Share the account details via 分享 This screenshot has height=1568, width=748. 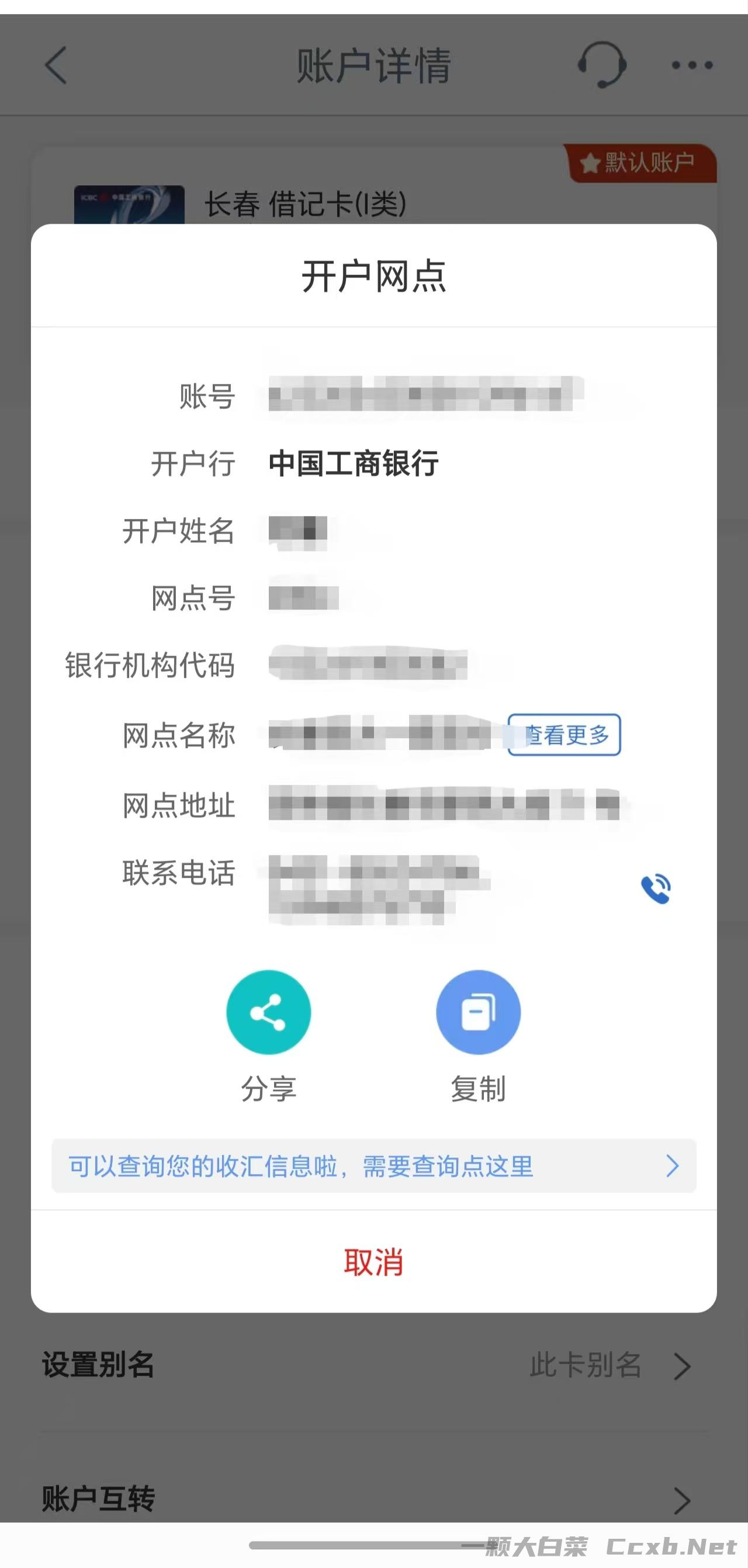click(268, 1012)
